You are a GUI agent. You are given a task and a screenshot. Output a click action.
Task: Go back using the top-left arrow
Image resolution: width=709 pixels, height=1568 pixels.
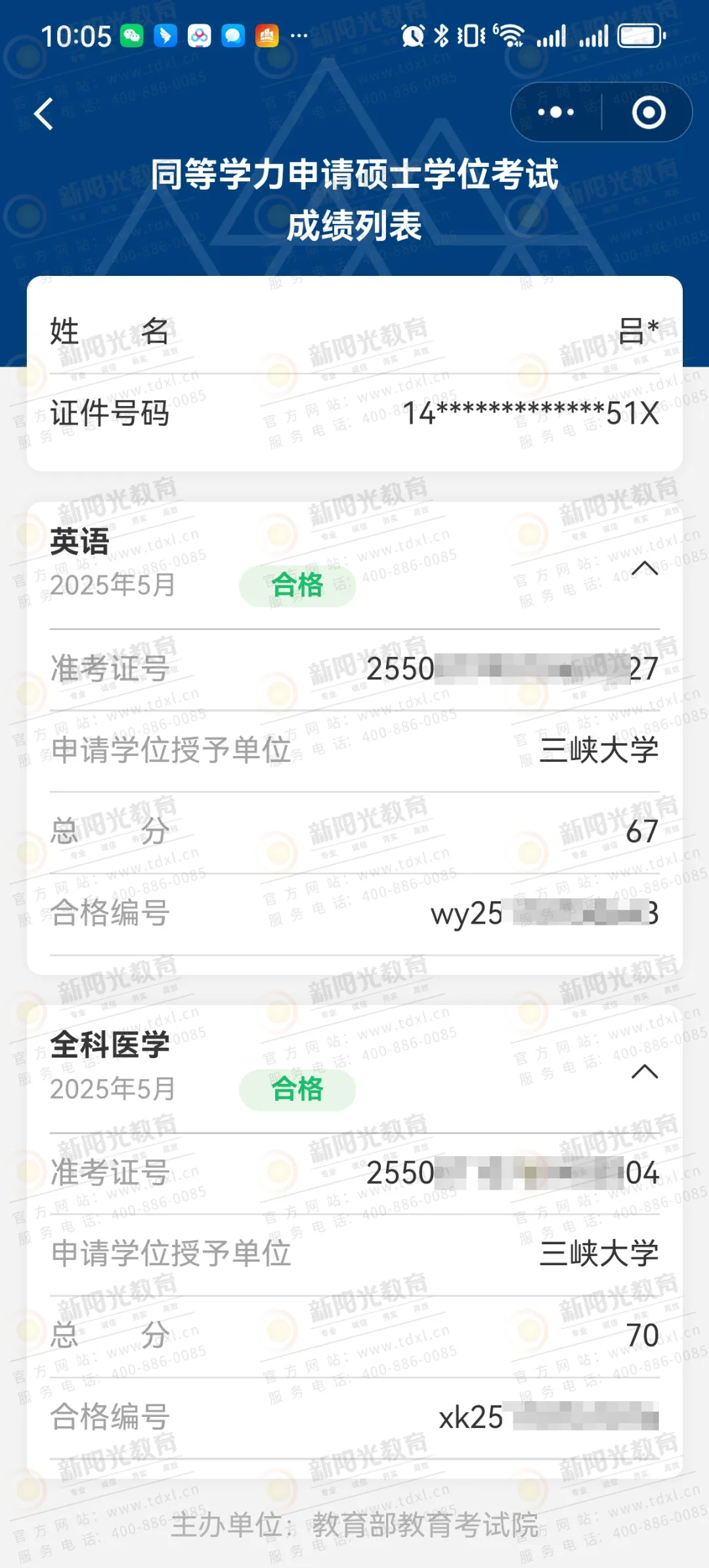44,114
